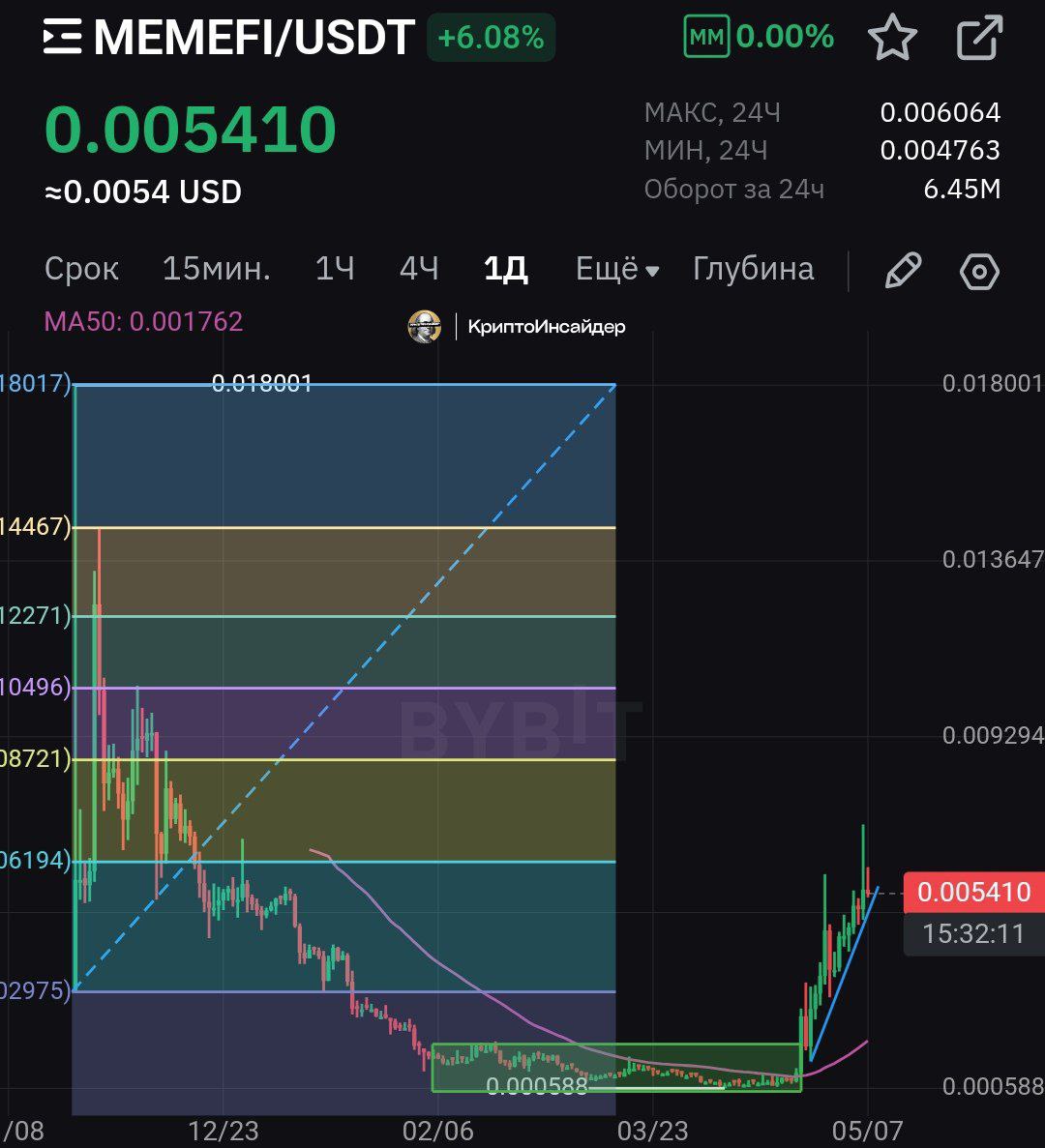Choose the 1Д timeframe
Image resolution: width=1045 pixels, height=1148 pixels.
point(506,269)
